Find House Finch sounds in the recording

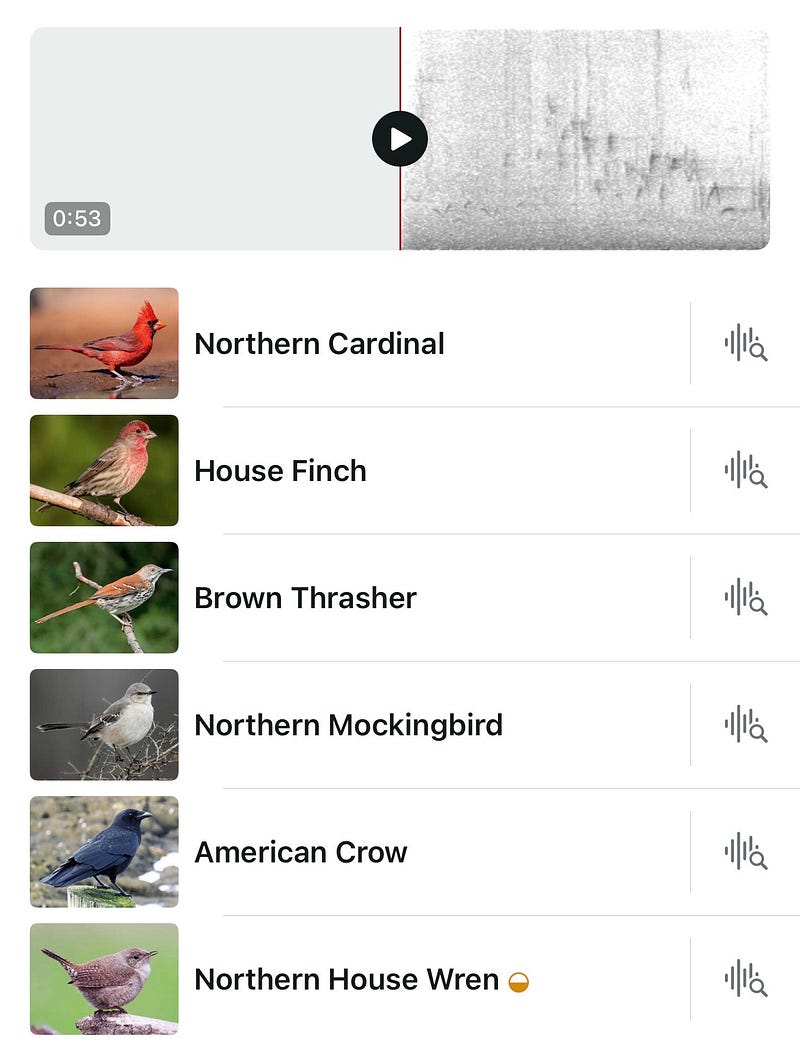745,470
